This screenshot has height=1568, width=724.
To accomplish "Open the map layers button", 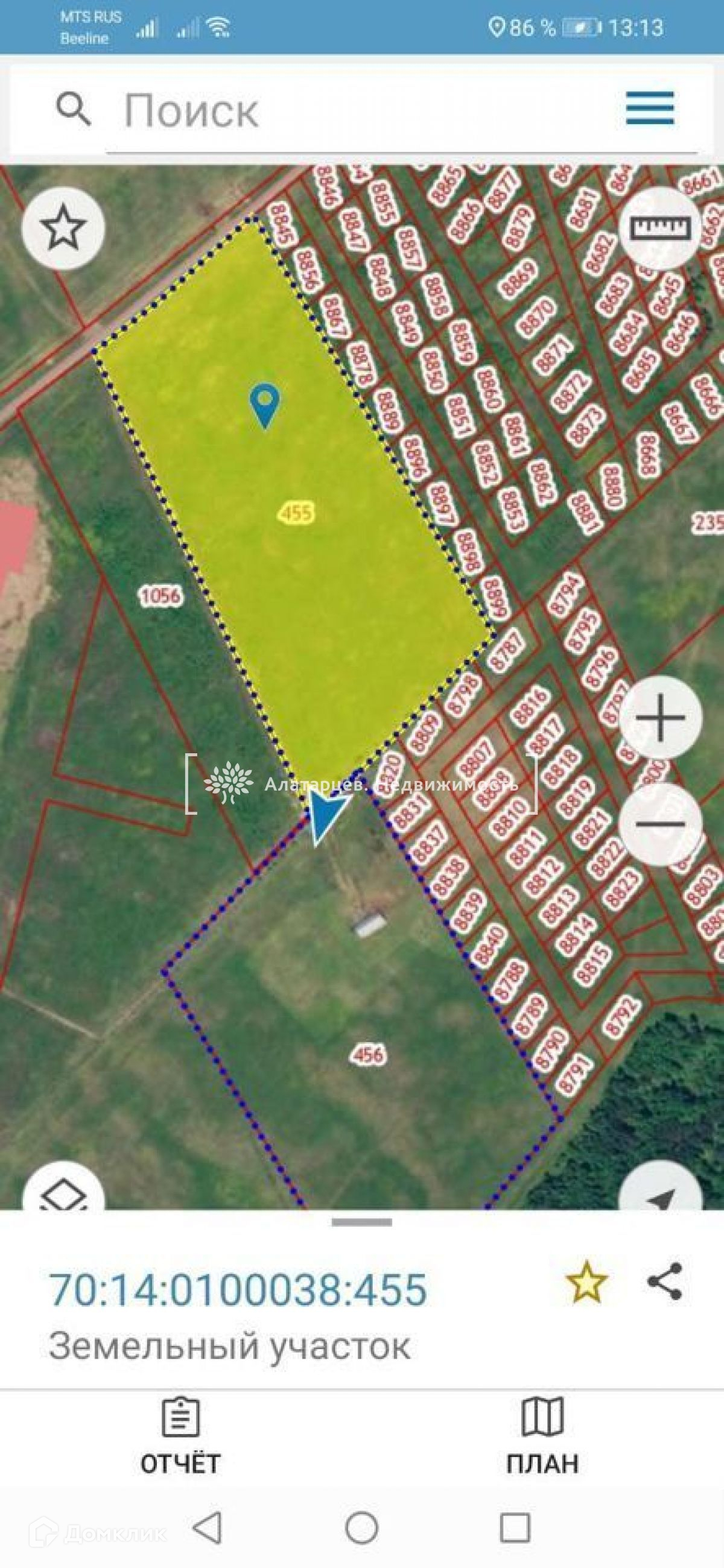I will [63, 1188].
